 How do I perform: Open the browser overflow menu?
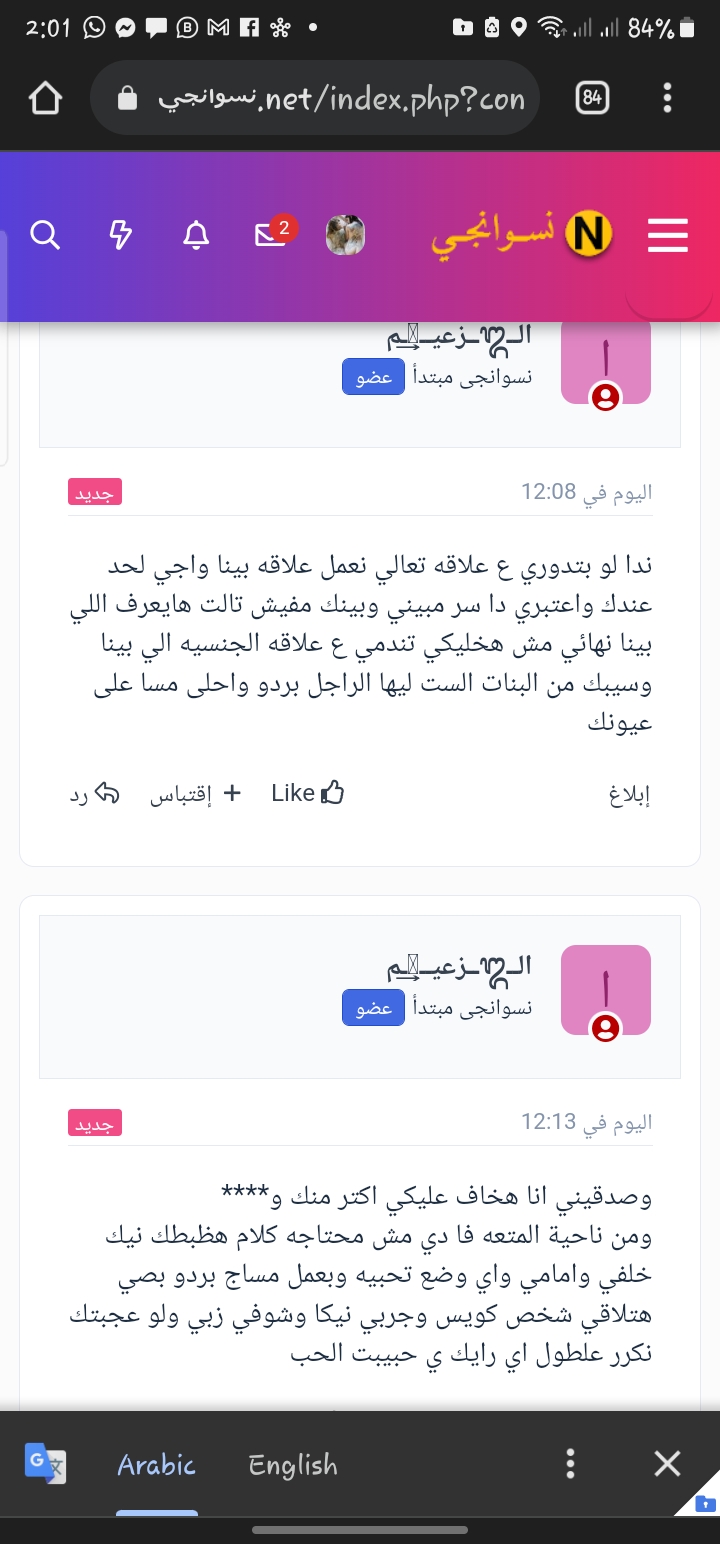pos(667,98)
